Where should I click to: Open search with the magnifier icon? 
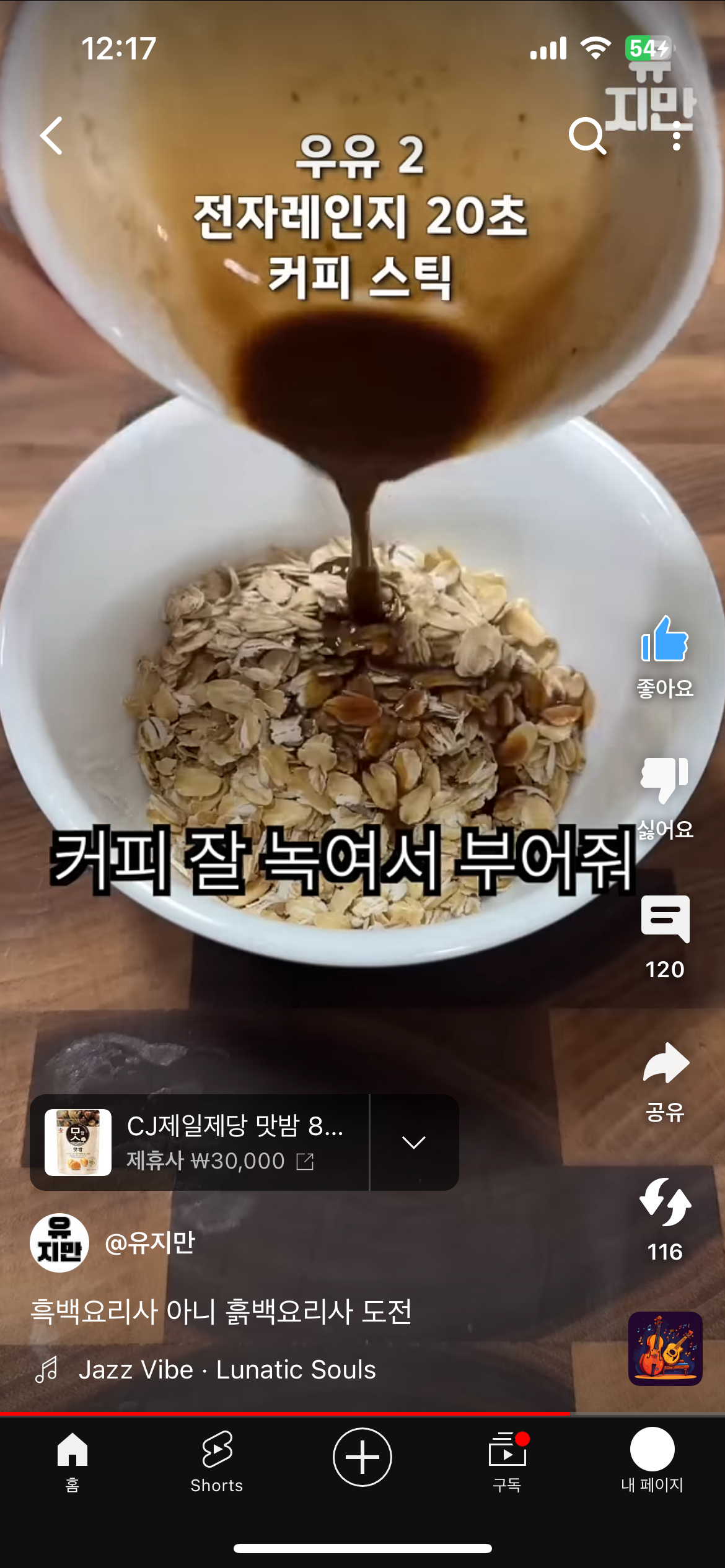[586, 136]
